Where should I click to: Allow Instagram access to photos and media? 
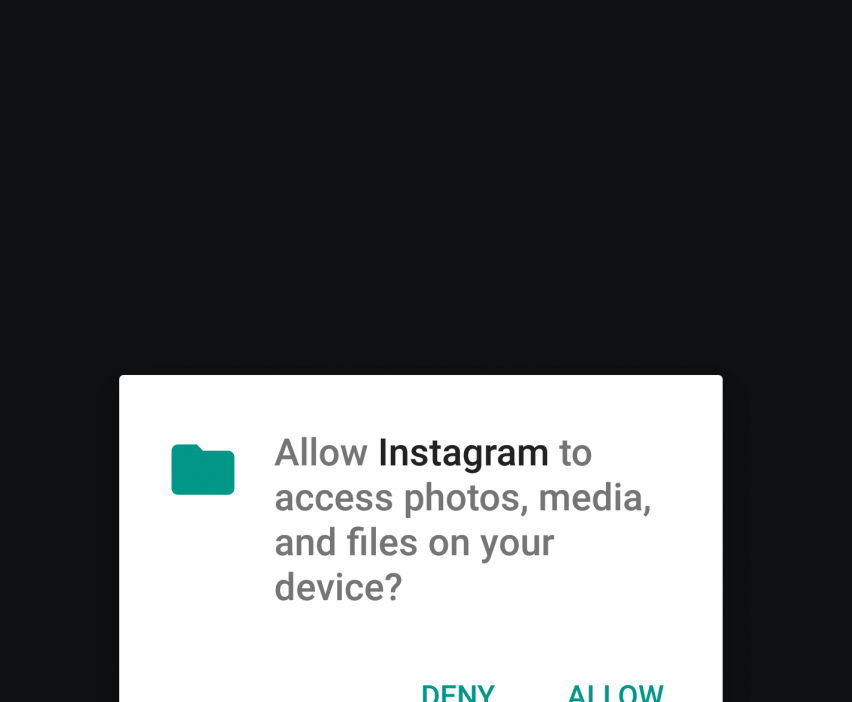tap(615, 692)
